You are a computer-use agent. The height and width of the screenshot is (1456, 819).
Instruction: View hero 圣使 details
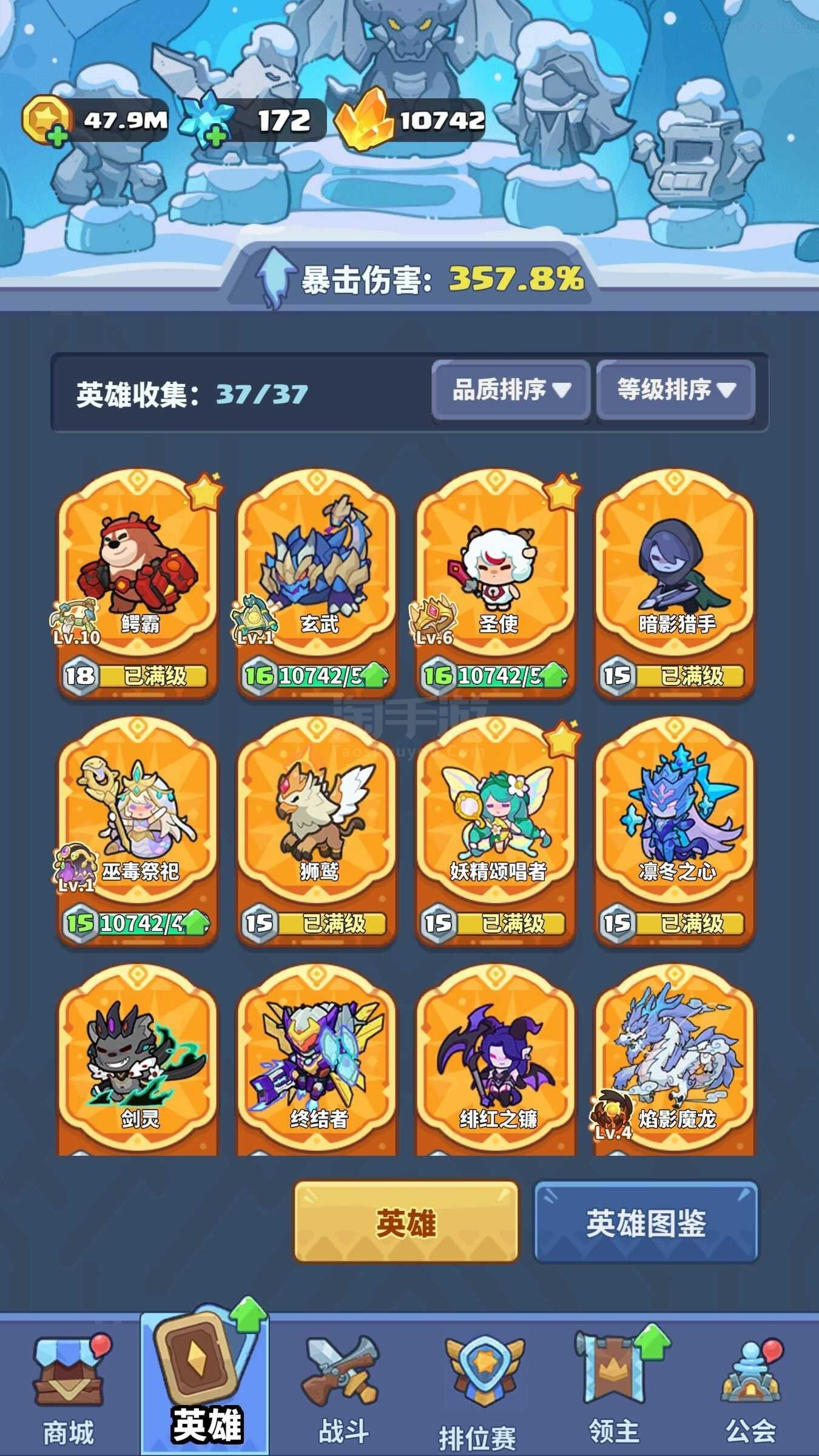(x=496, y=576)
